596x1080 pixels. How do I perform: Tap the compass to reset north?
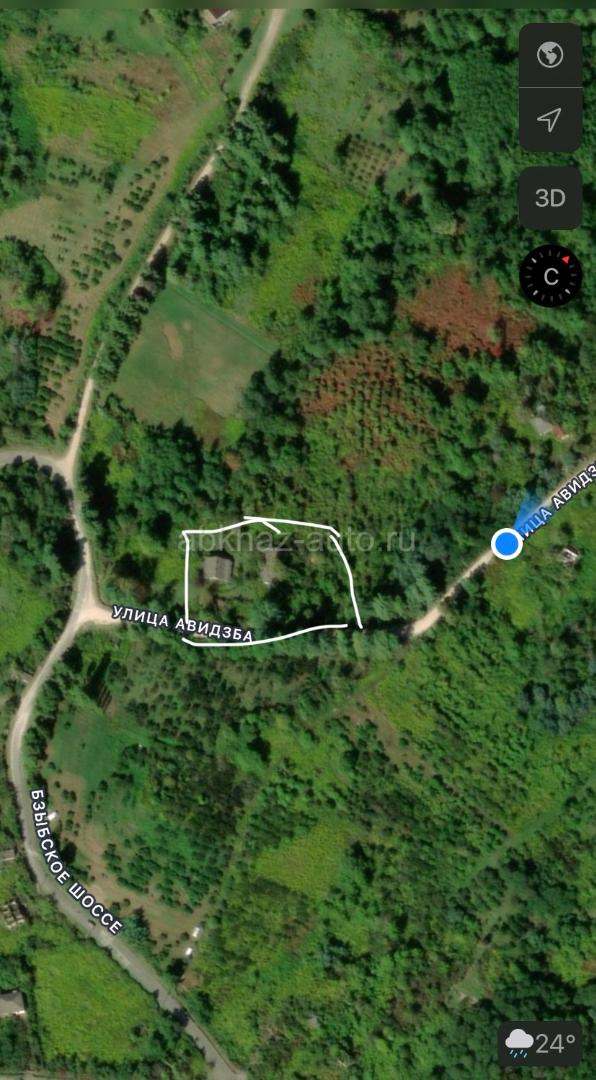click(551, 276)
